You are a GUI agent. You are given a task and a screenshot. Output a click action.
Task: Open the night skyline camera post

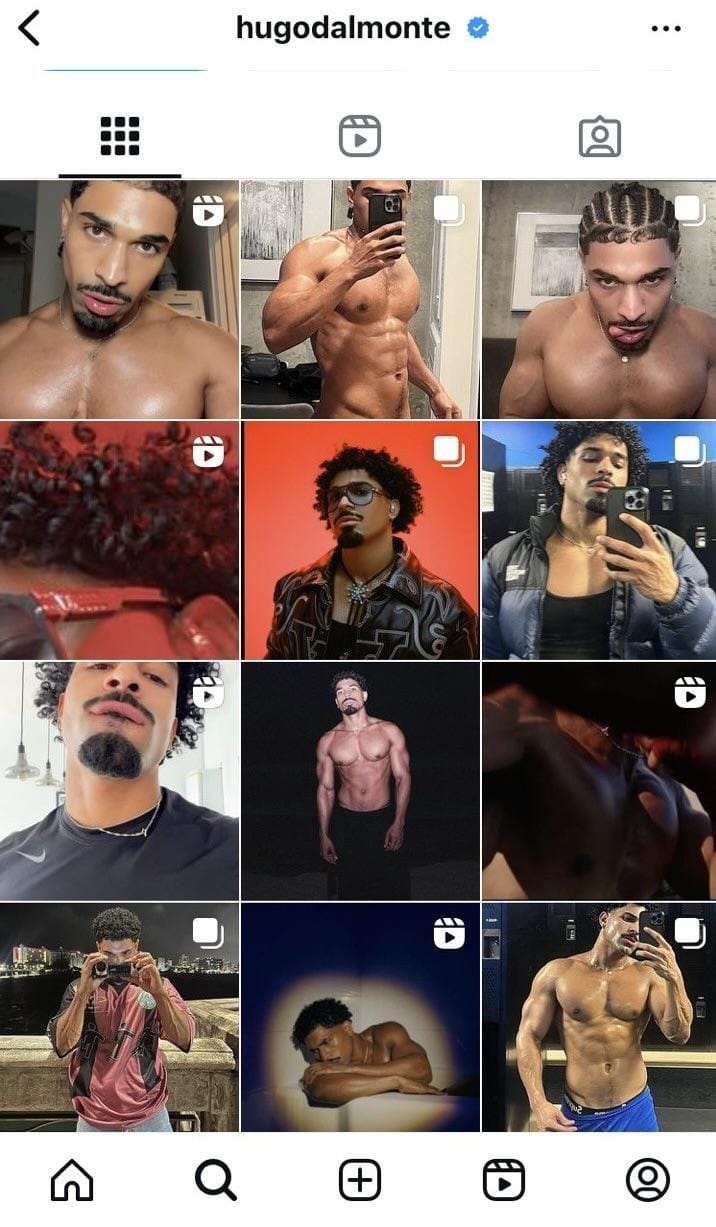pyautogui.click(x=119, y=1017)
